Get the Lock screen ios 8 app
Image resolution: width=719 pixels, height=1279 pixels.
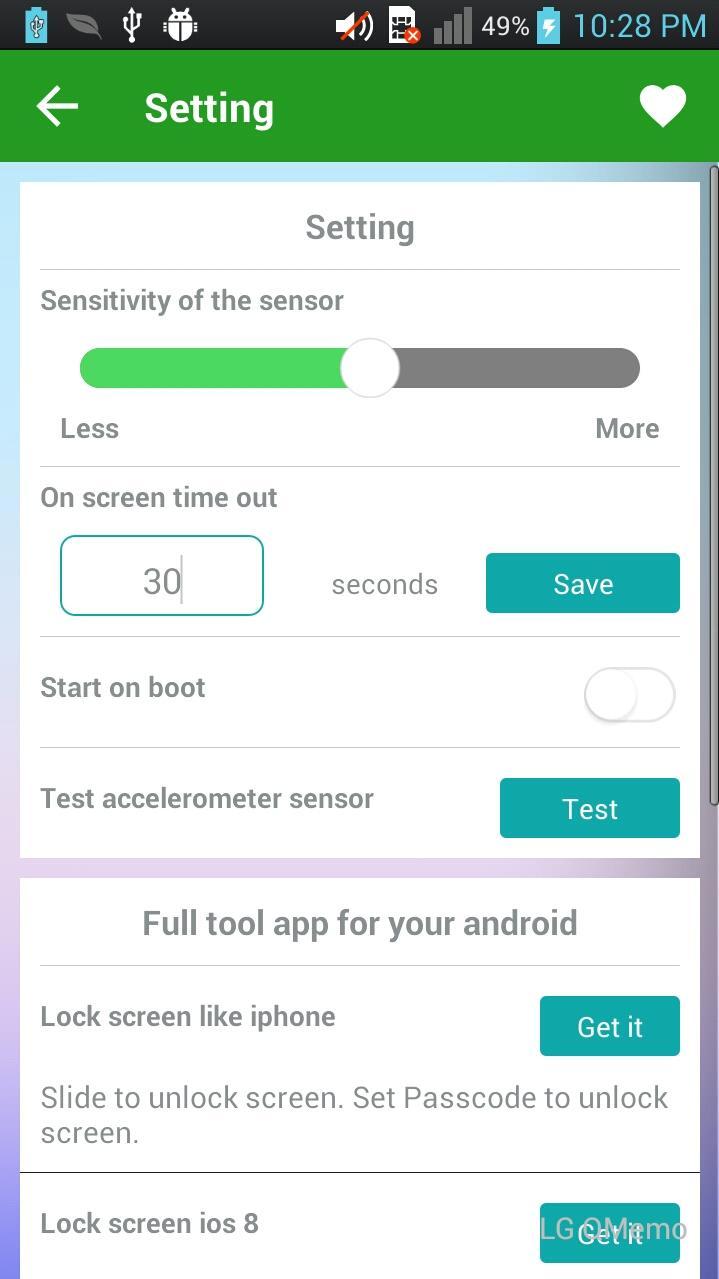(x=609, y=1233)
